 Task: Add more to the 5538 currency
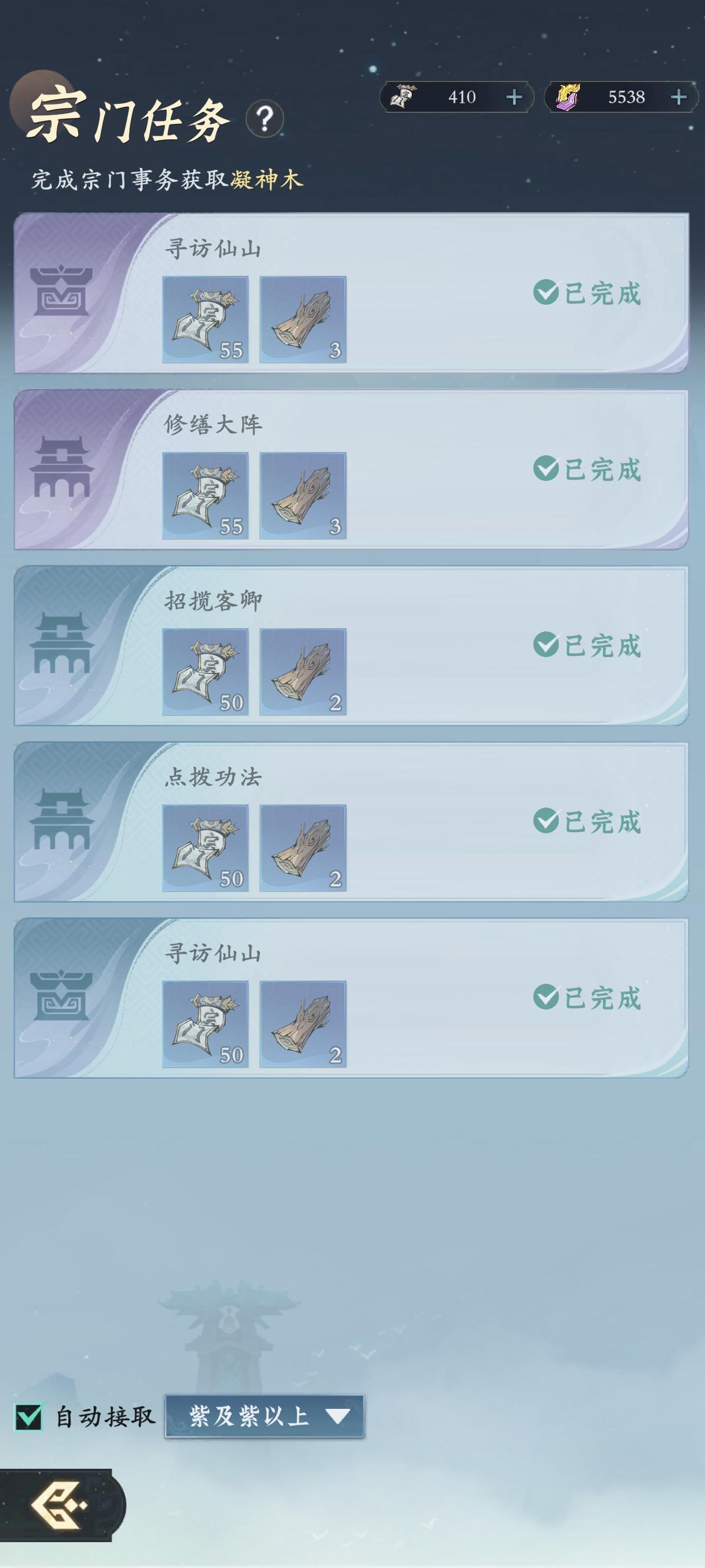[678, 97]
